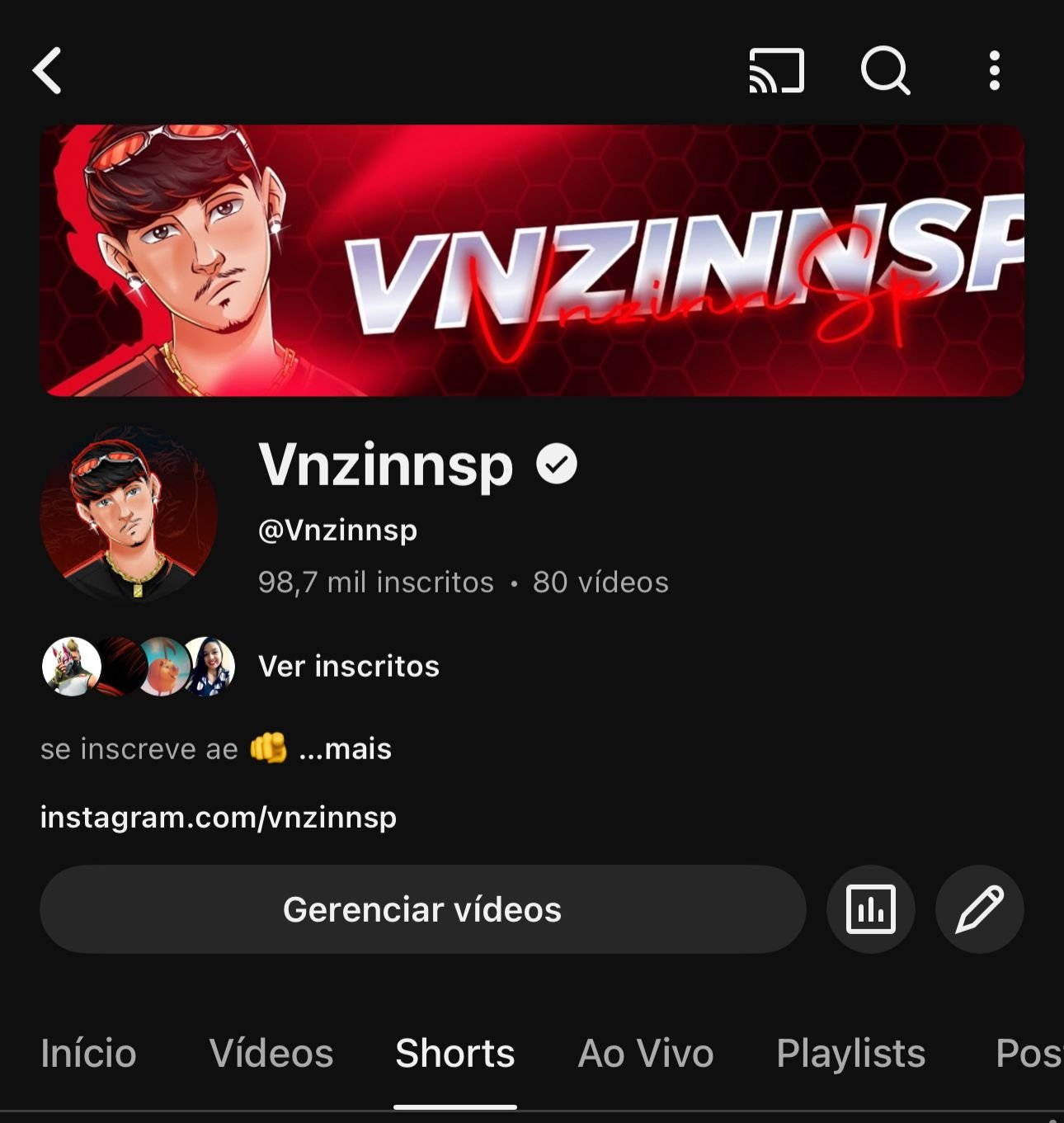Open channel analytics chart icon
This screenshot has height=1123, width=1064.
point(871,909)
